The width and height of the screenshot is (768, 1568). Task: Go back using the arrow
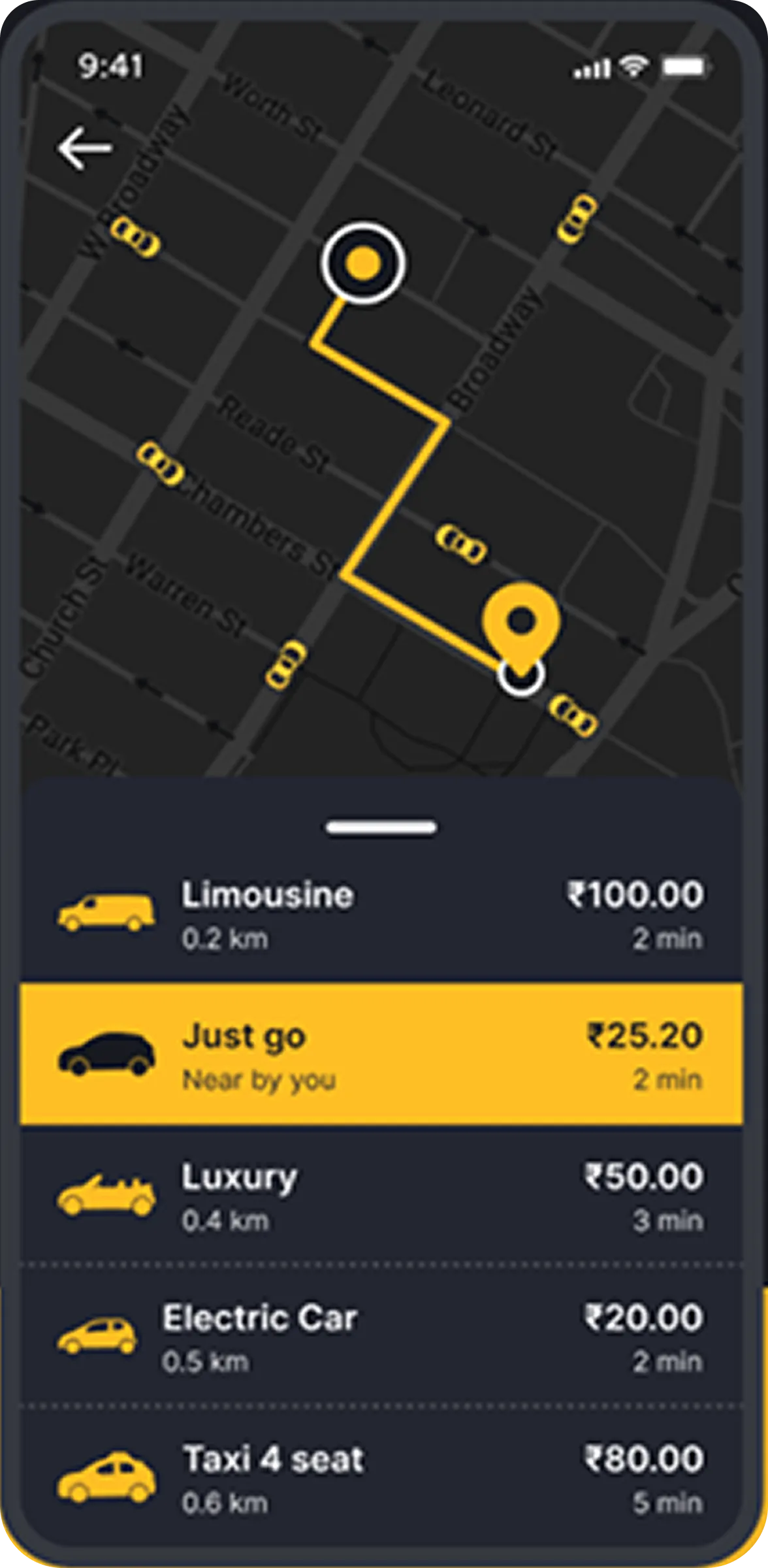pos(85,148)
